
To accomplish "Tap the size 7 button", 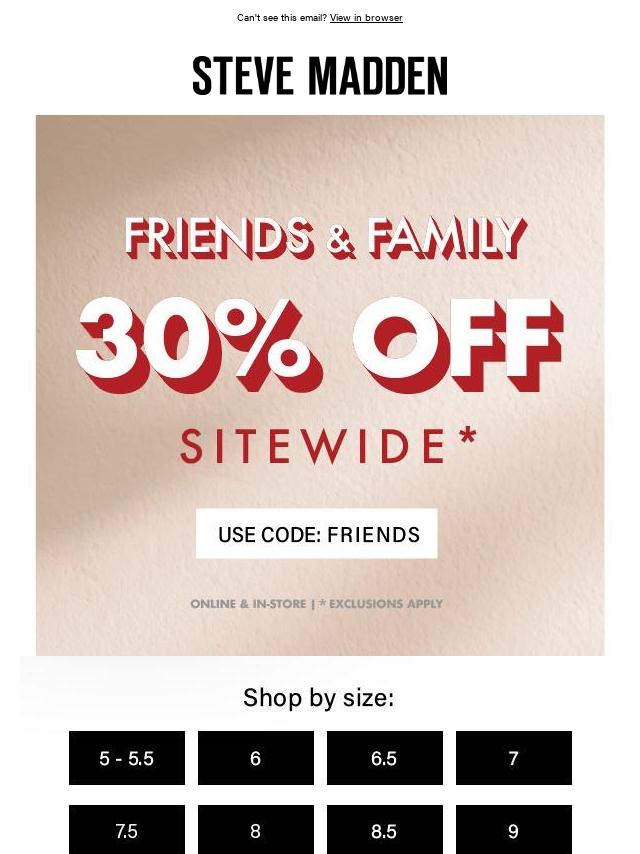I will [513, 758].
